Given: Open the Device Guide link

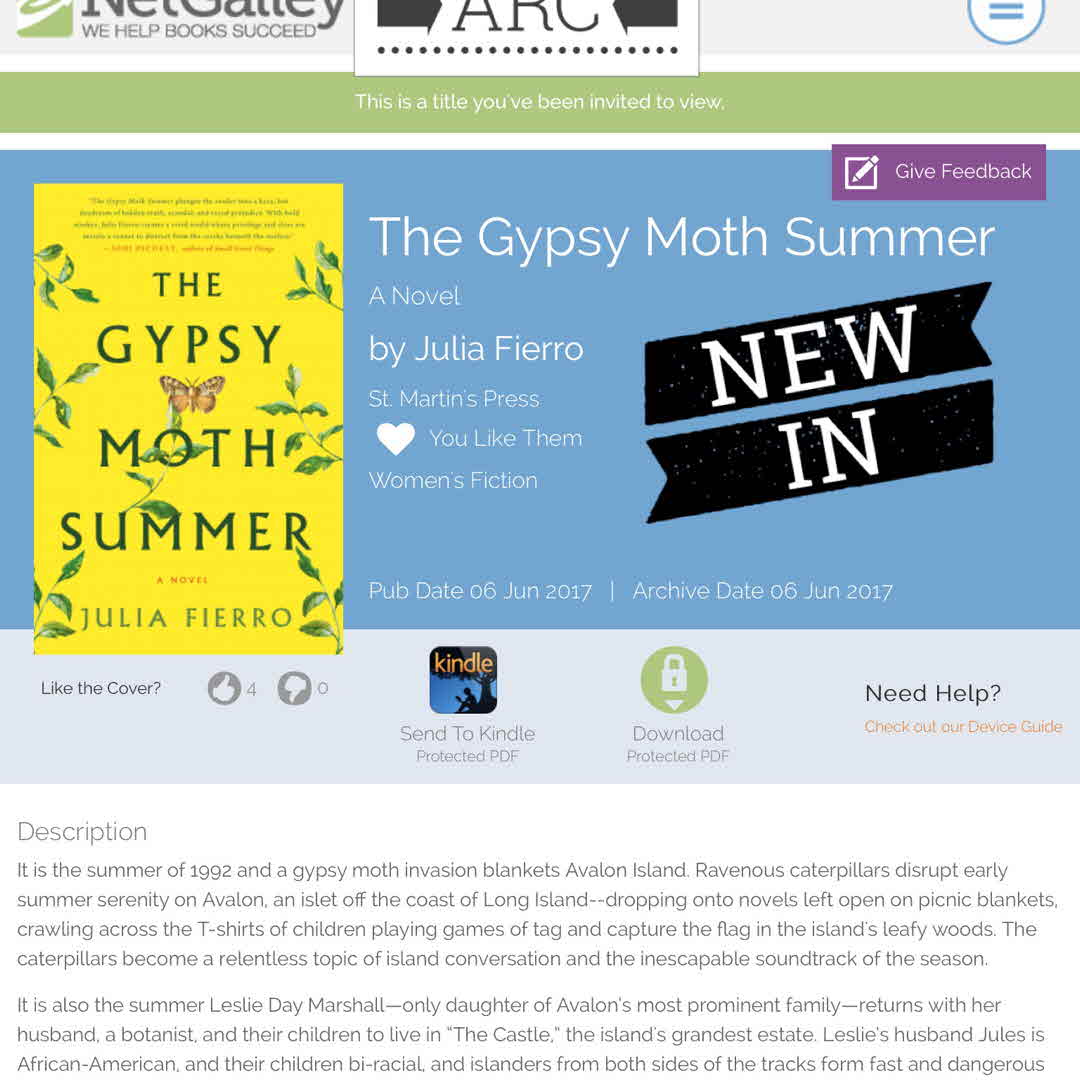Looking at the screenshot, I should (x=962, y=727).
